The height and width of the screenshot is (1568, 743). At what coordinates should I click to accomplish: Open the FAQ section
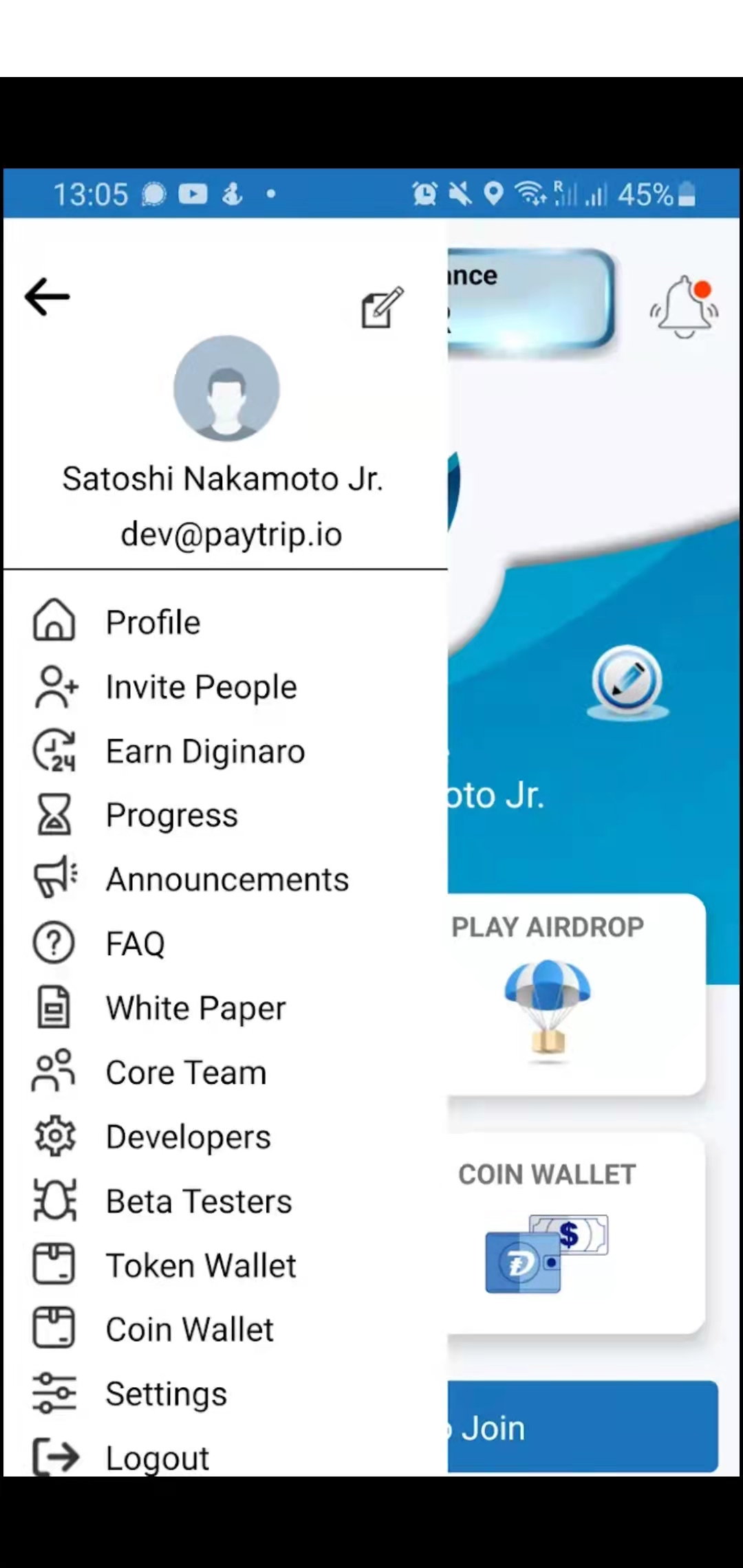(136, 944)
